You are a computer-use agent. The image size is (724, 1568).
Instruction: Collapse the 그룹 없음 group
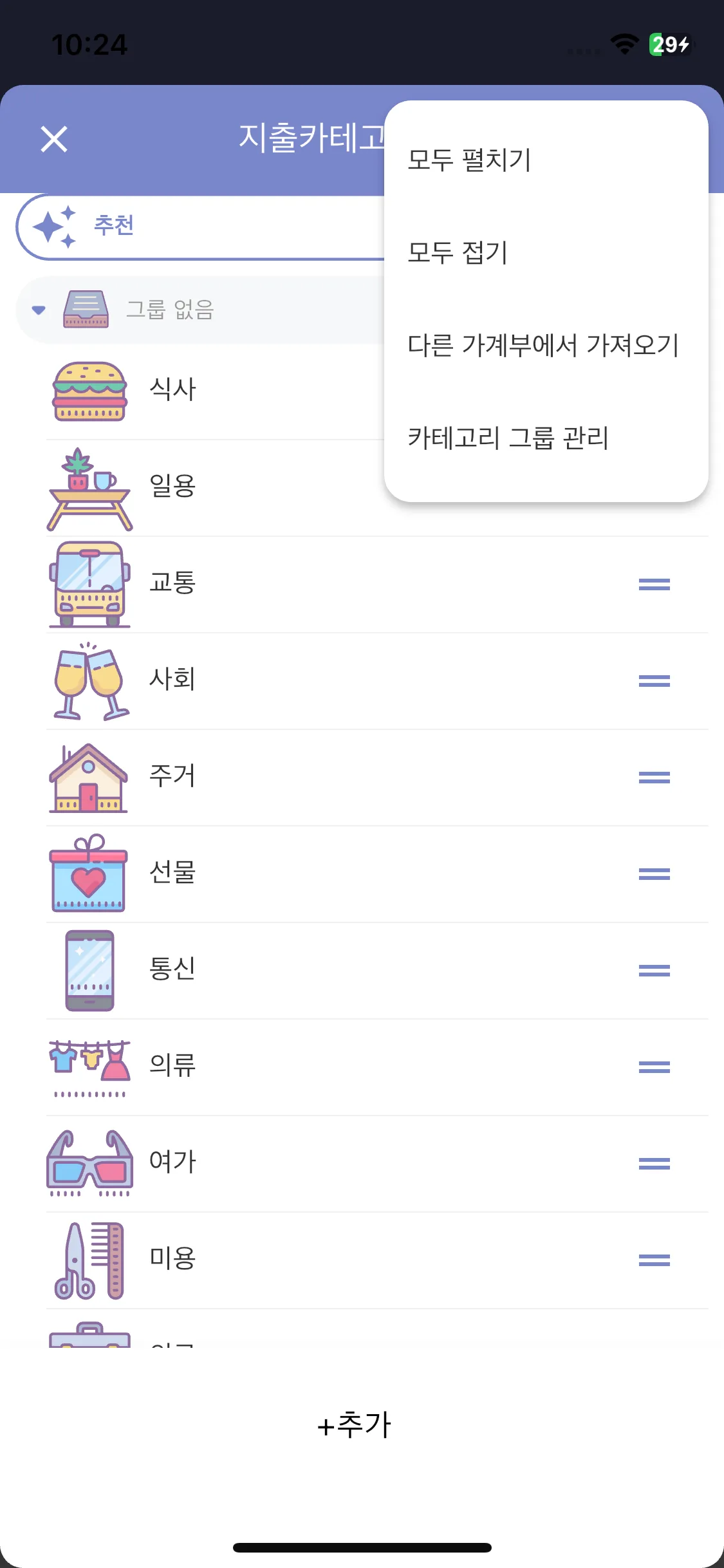coord(39,310)
